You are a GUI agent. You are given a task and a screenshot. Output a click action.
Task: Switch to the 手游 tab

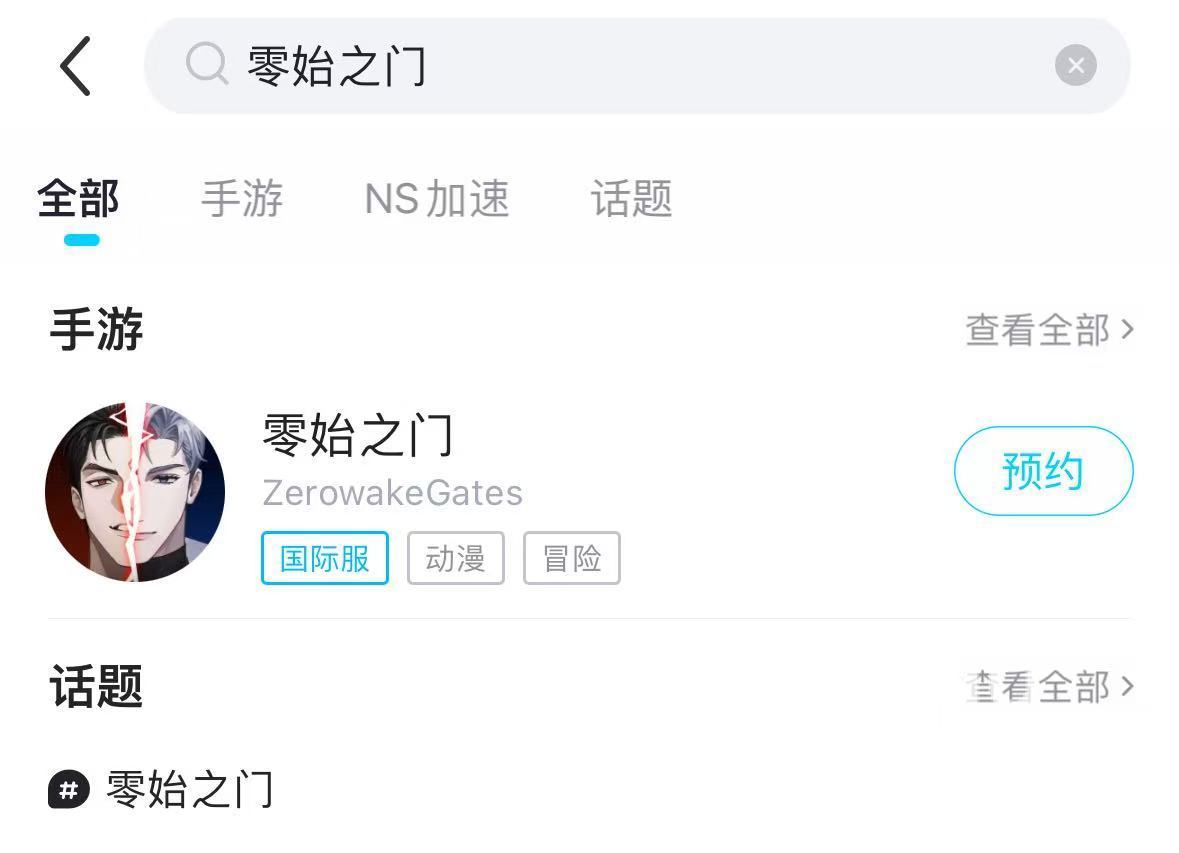click(x=242, y=199)
